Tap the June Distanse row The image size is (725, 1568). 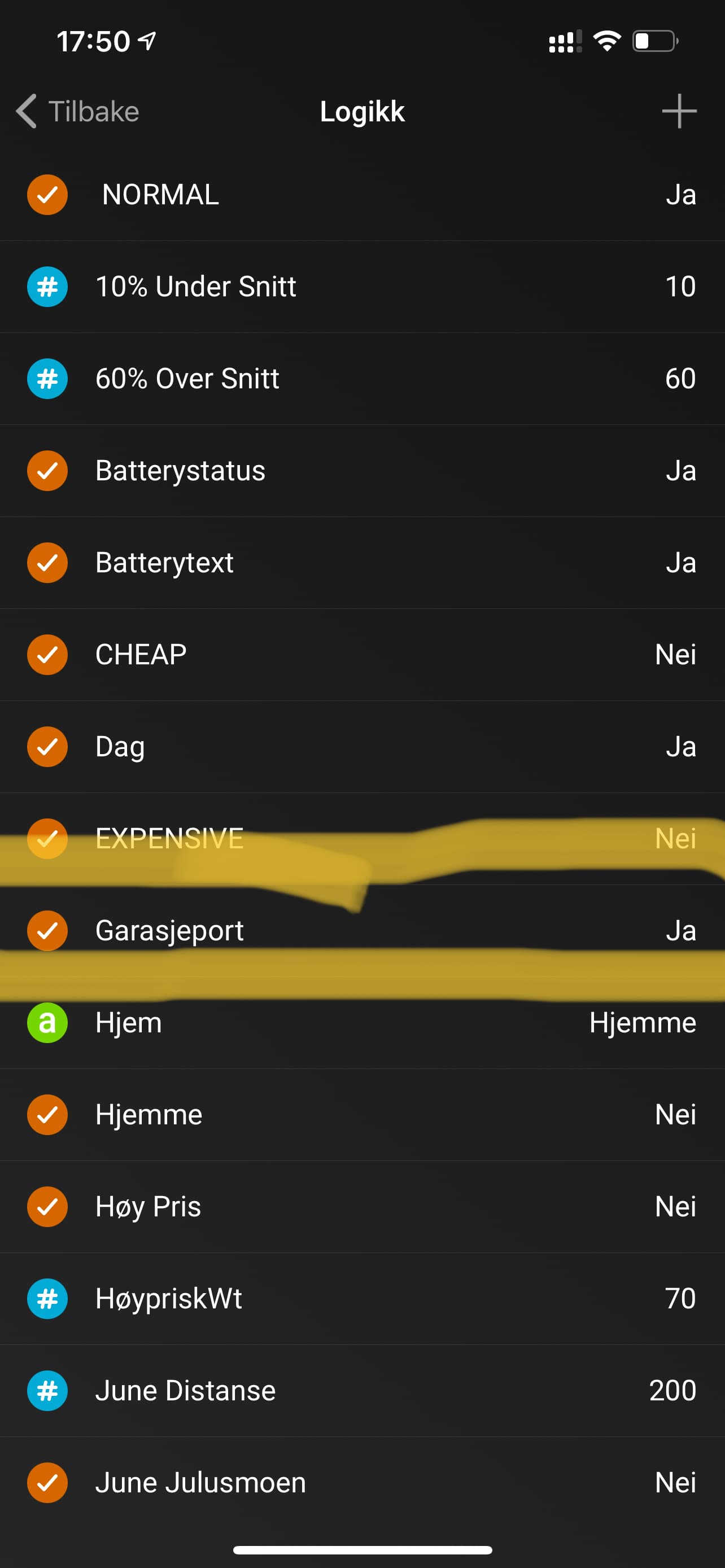point(362,1390)
